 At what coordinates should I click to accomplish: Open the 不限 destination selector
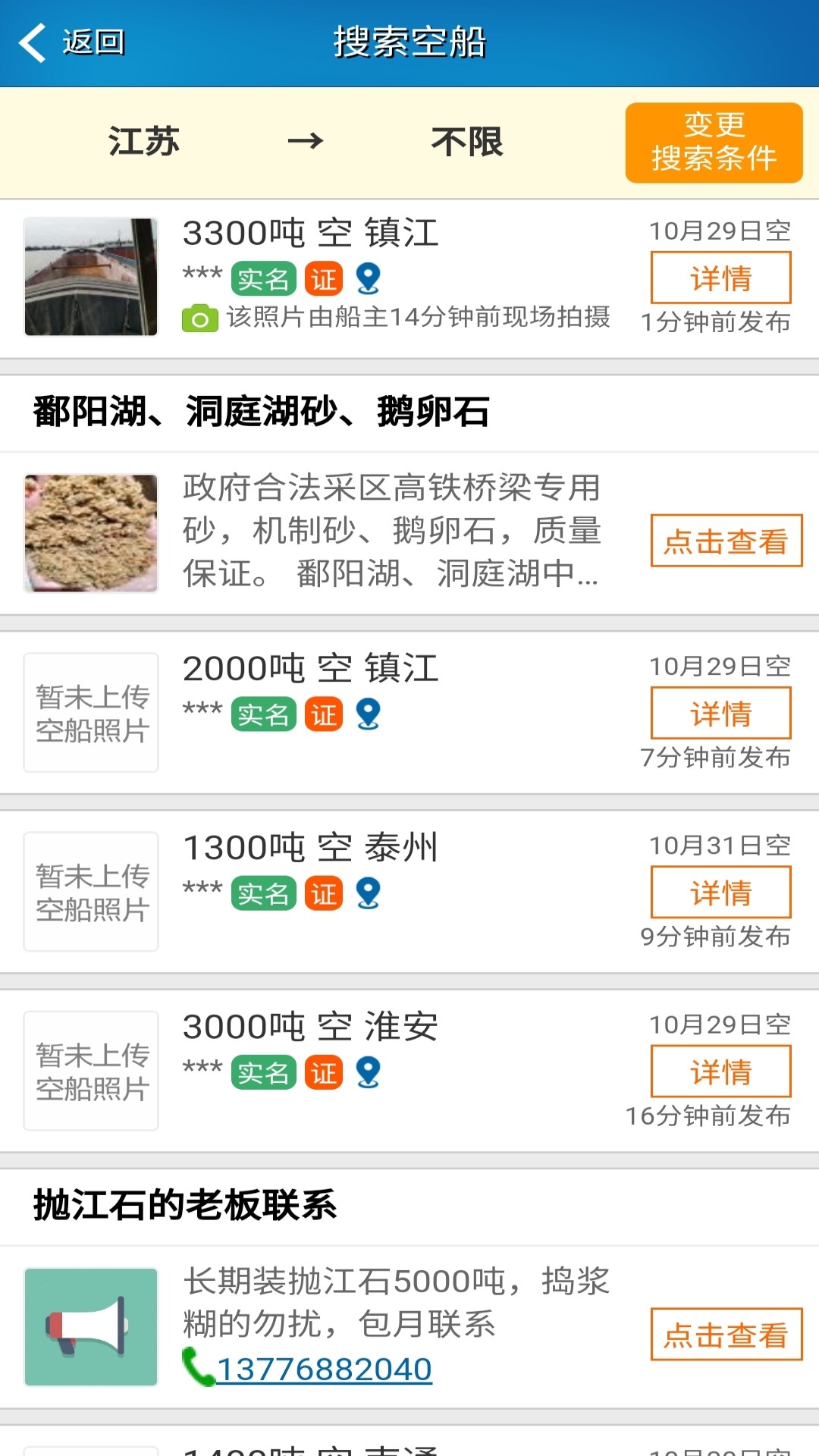(467, 141)
